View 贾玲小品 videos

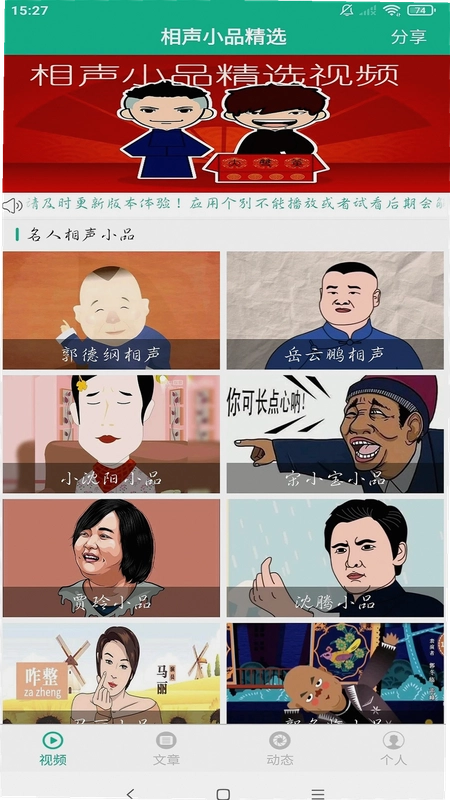point(111,558)
